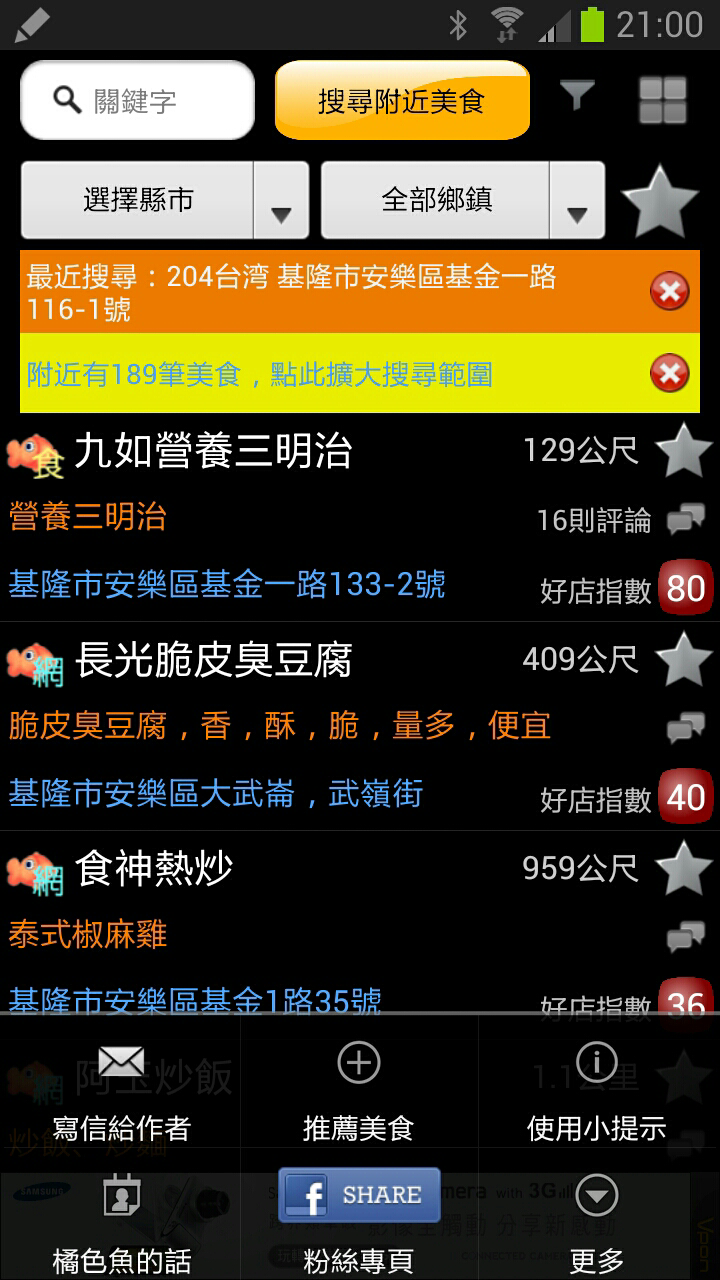Choose 推薦美食 to recommend food

point(359,1093)
